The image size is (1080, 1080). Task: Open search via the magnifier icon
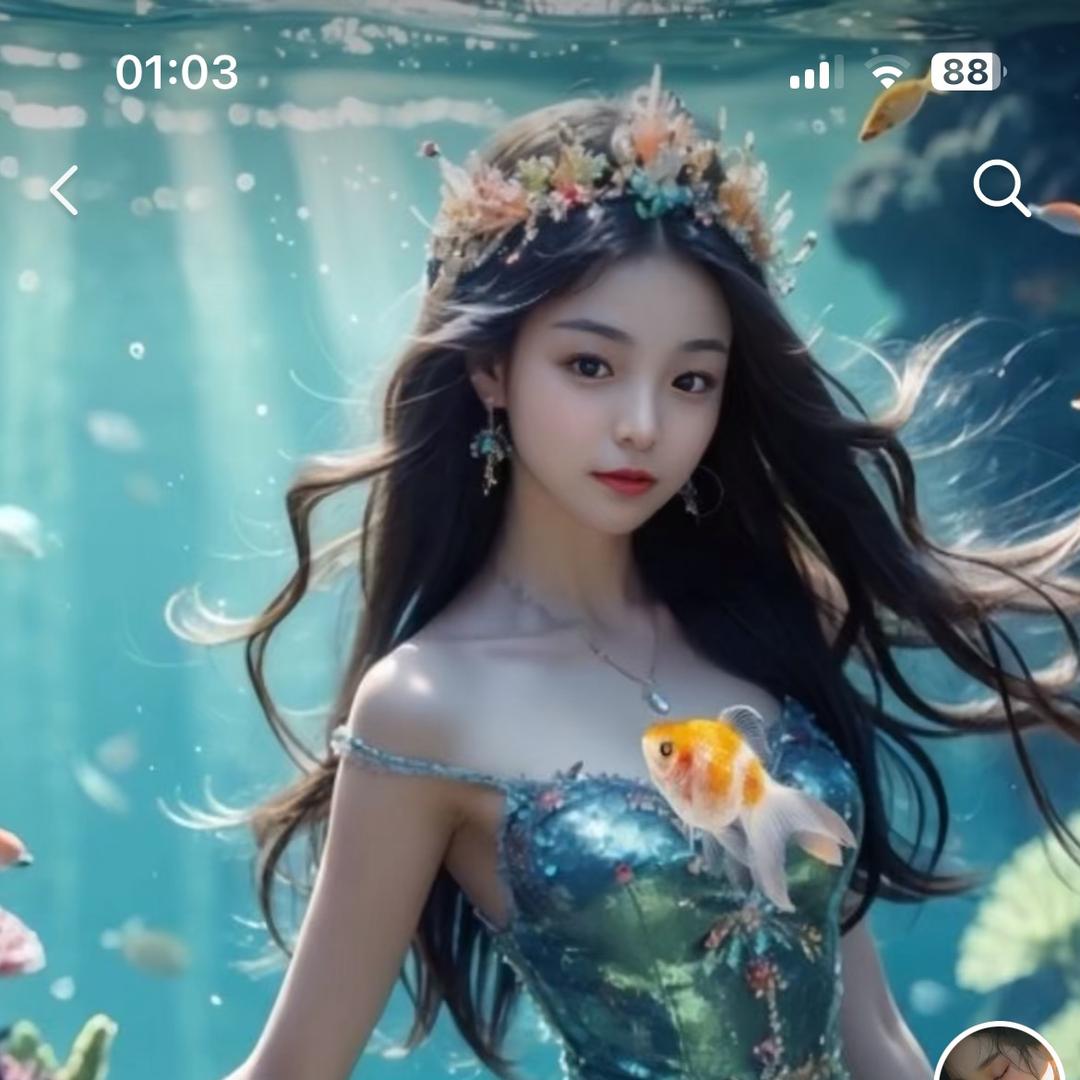click(1000, 188)
